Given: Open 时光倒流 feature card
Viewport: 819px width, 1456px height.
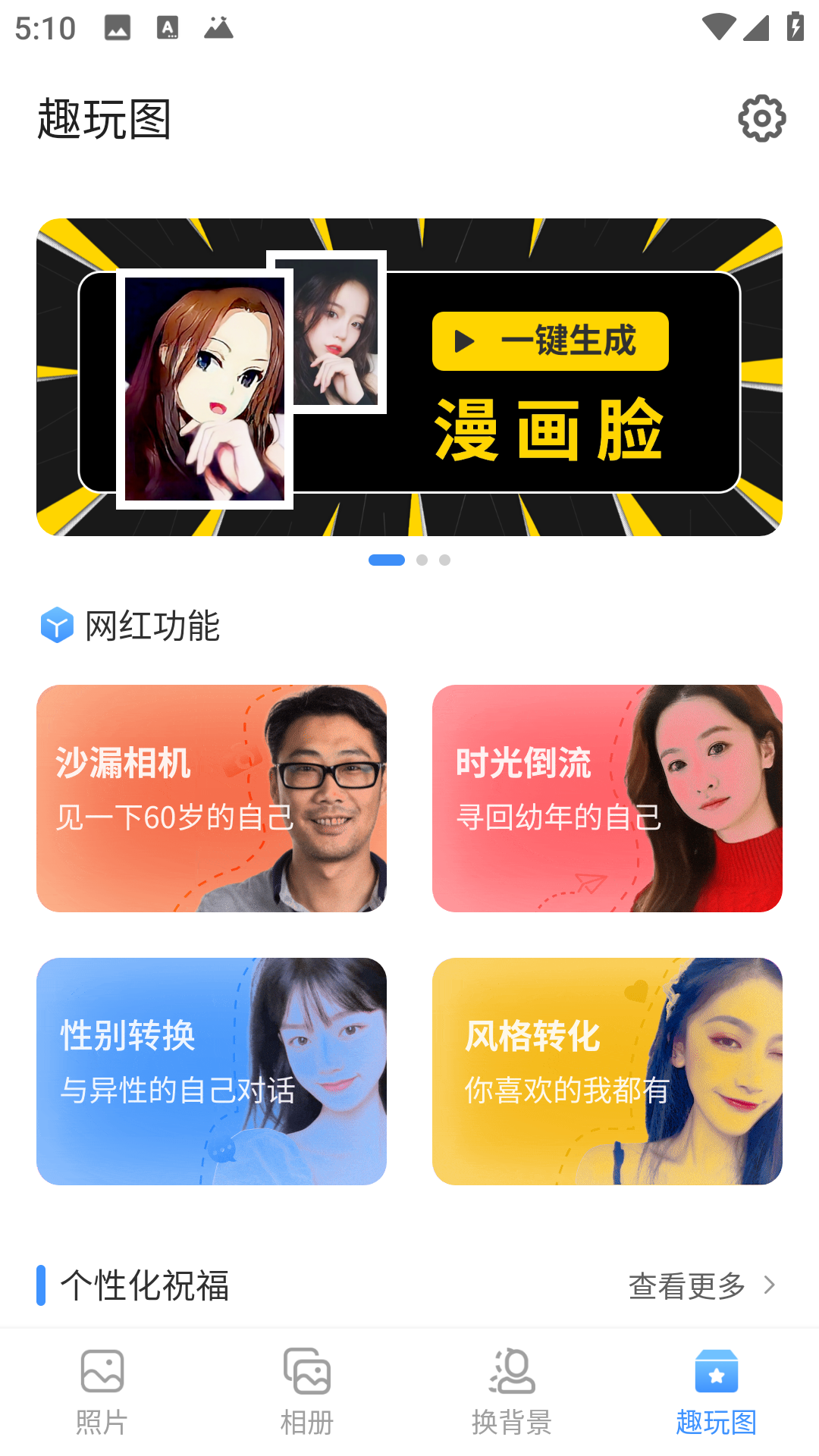Looking at the screenshot, I should click(607, 798).
